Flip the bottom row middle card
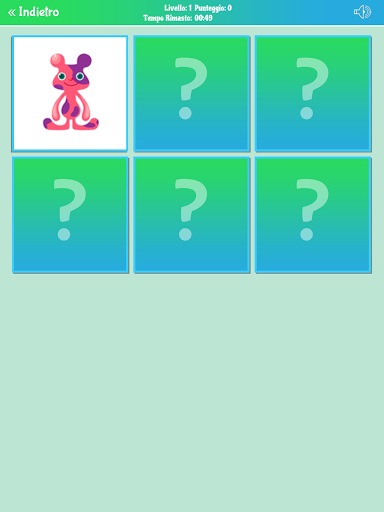The image size is (384, 512). pyautogui.click(x=192, y=215)
